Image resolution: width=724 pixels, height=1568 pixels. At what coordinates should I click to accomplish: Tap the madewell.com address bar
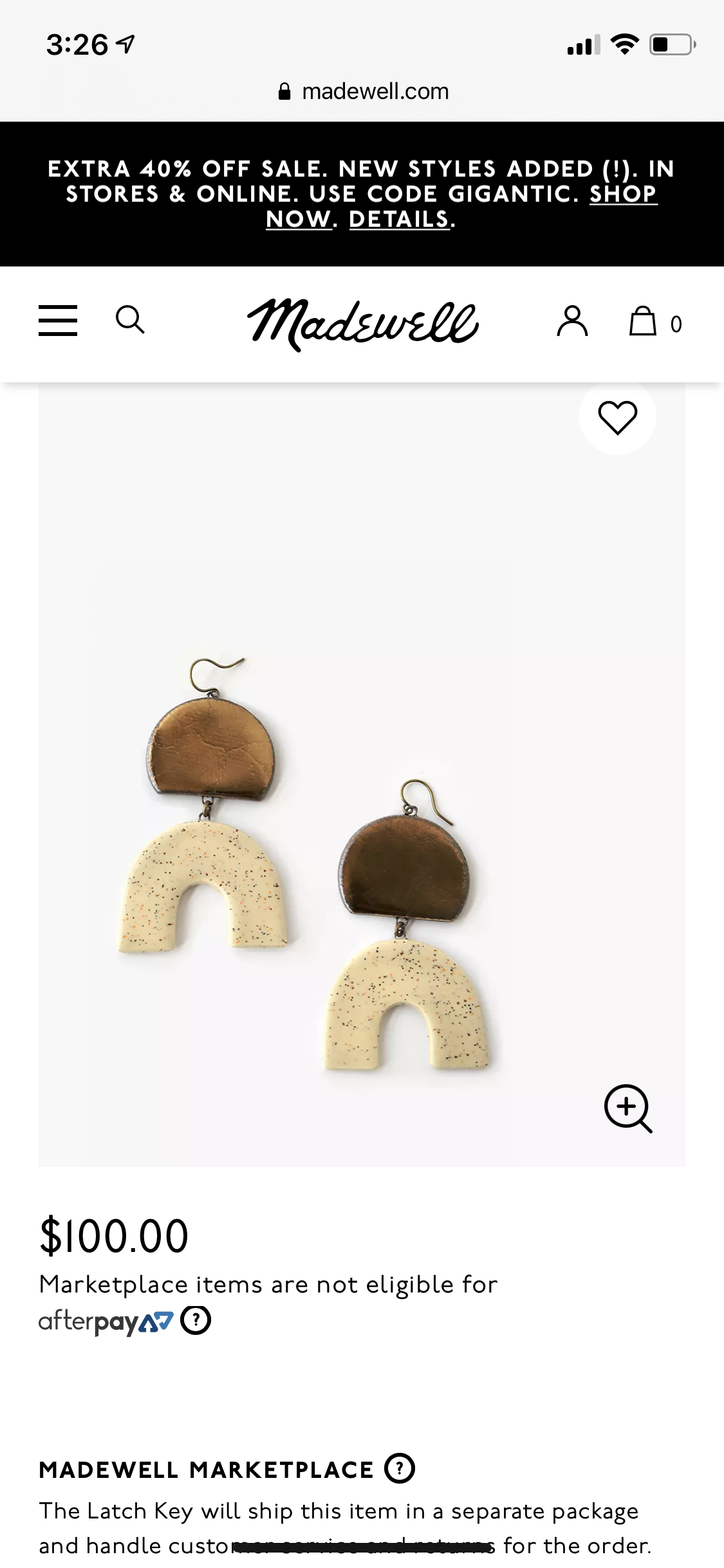(x=362, y=91)
